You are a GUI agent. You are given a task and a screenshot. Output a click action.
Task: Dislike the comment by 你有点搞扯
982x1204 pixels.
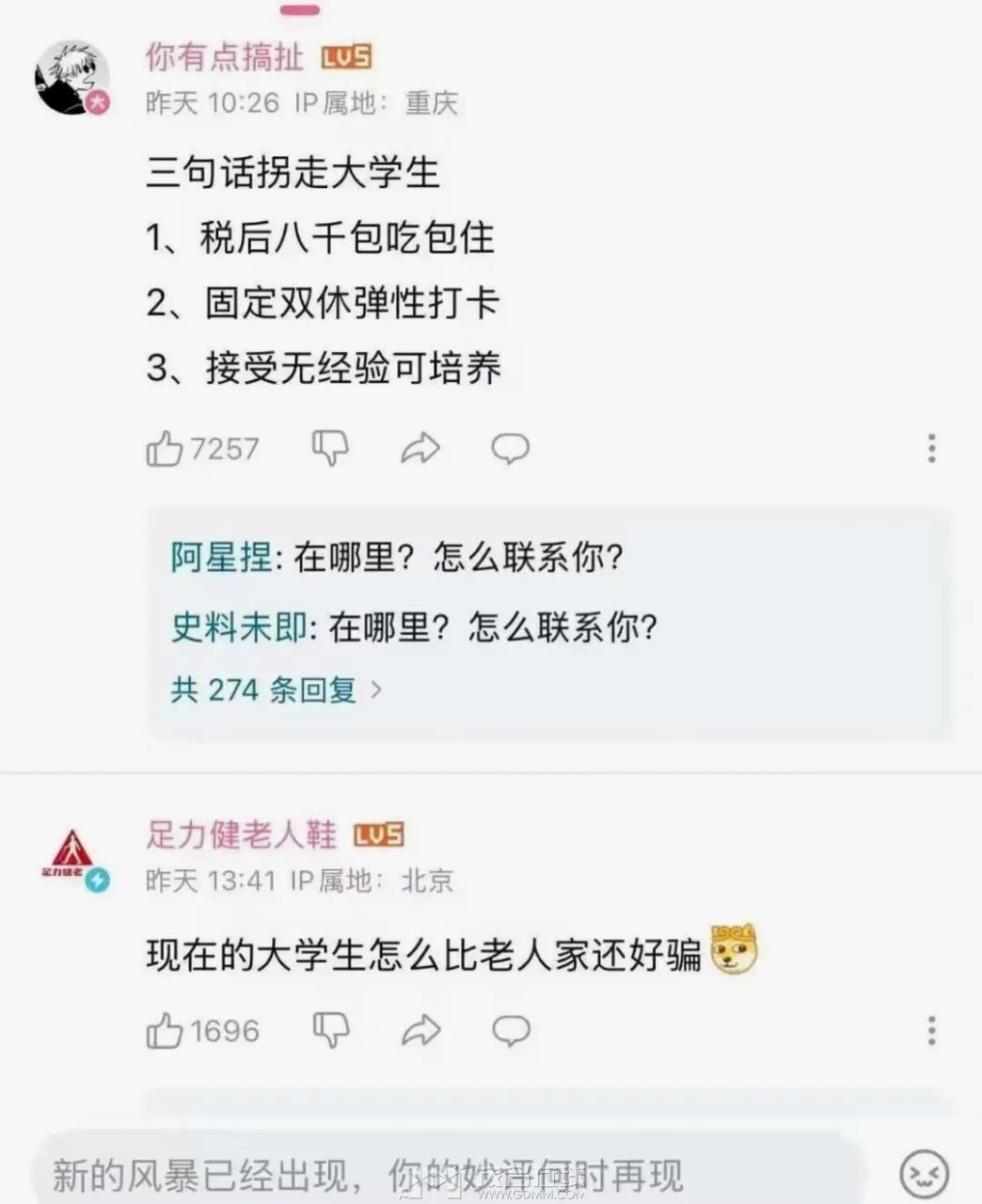[x=330, y=448]
